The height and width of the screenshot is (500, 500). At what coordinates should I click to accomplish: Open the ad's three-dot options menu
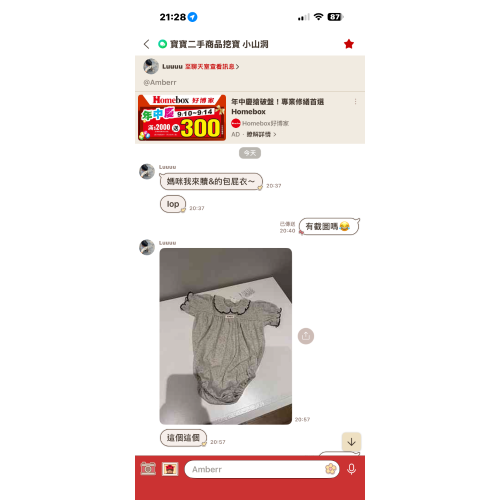[x=355, y=101]
